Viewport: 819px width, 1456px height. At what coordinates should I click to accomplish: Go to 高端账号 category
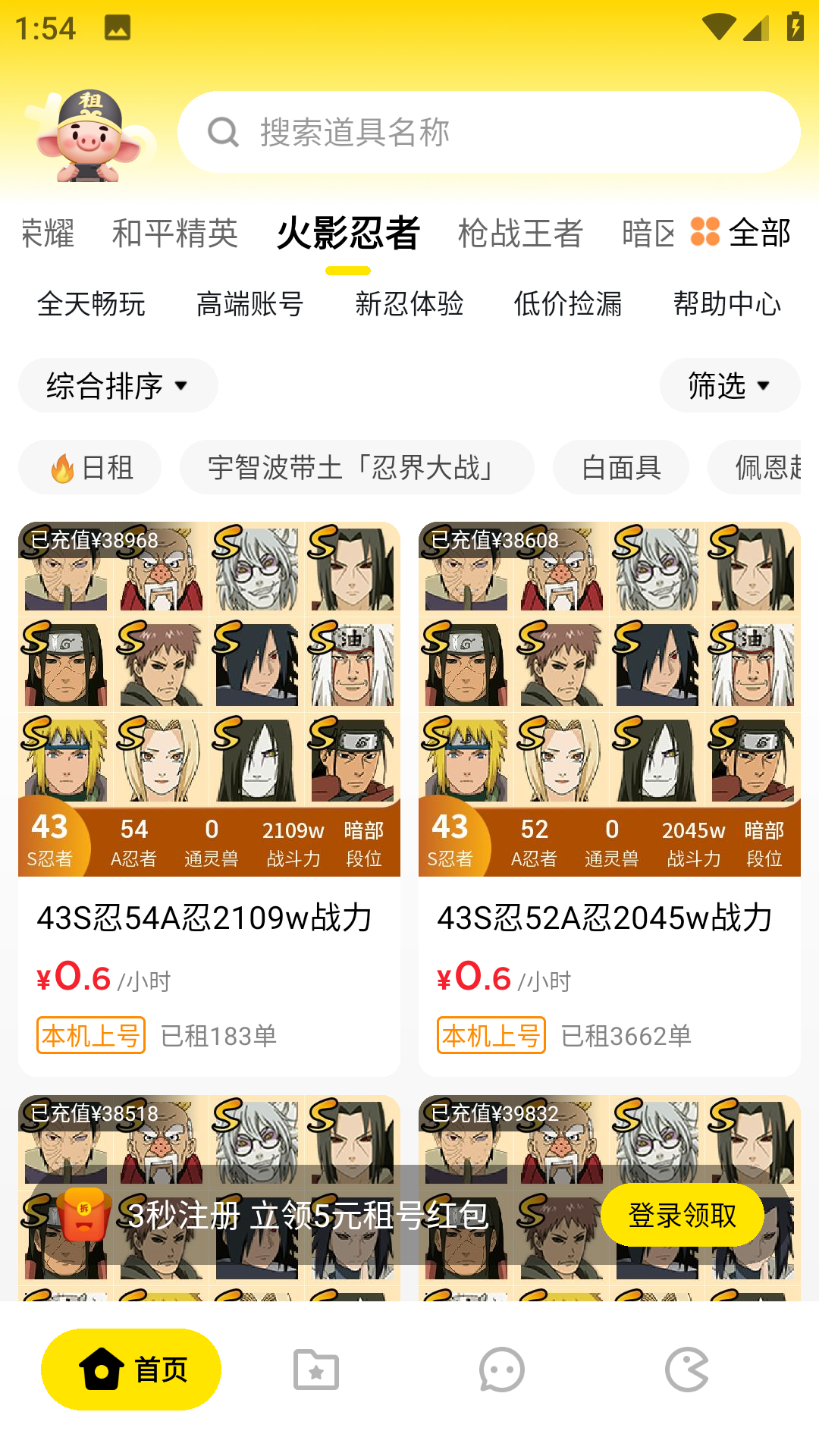[250, 304]
